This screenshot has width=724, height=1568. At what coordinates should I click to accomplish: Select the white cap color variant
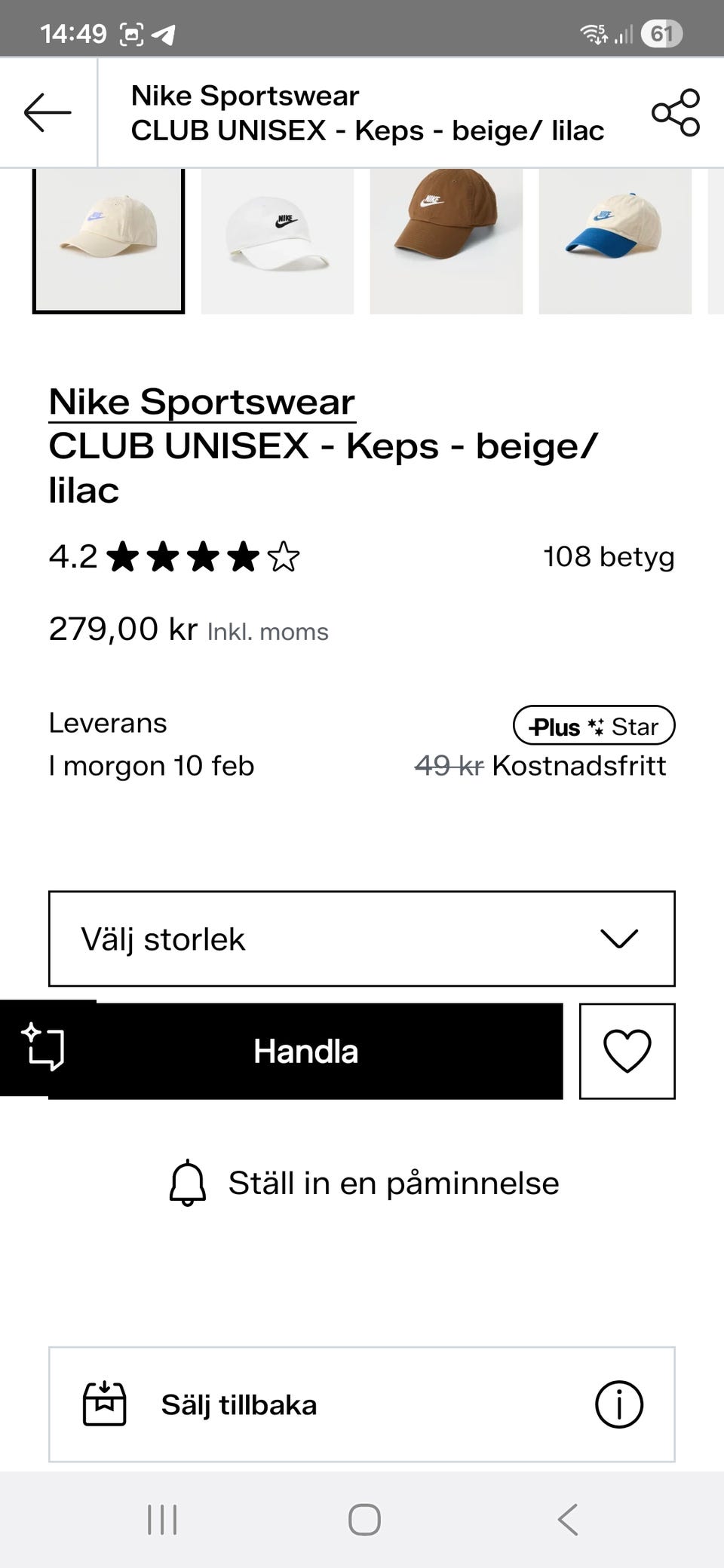[278, 240]
